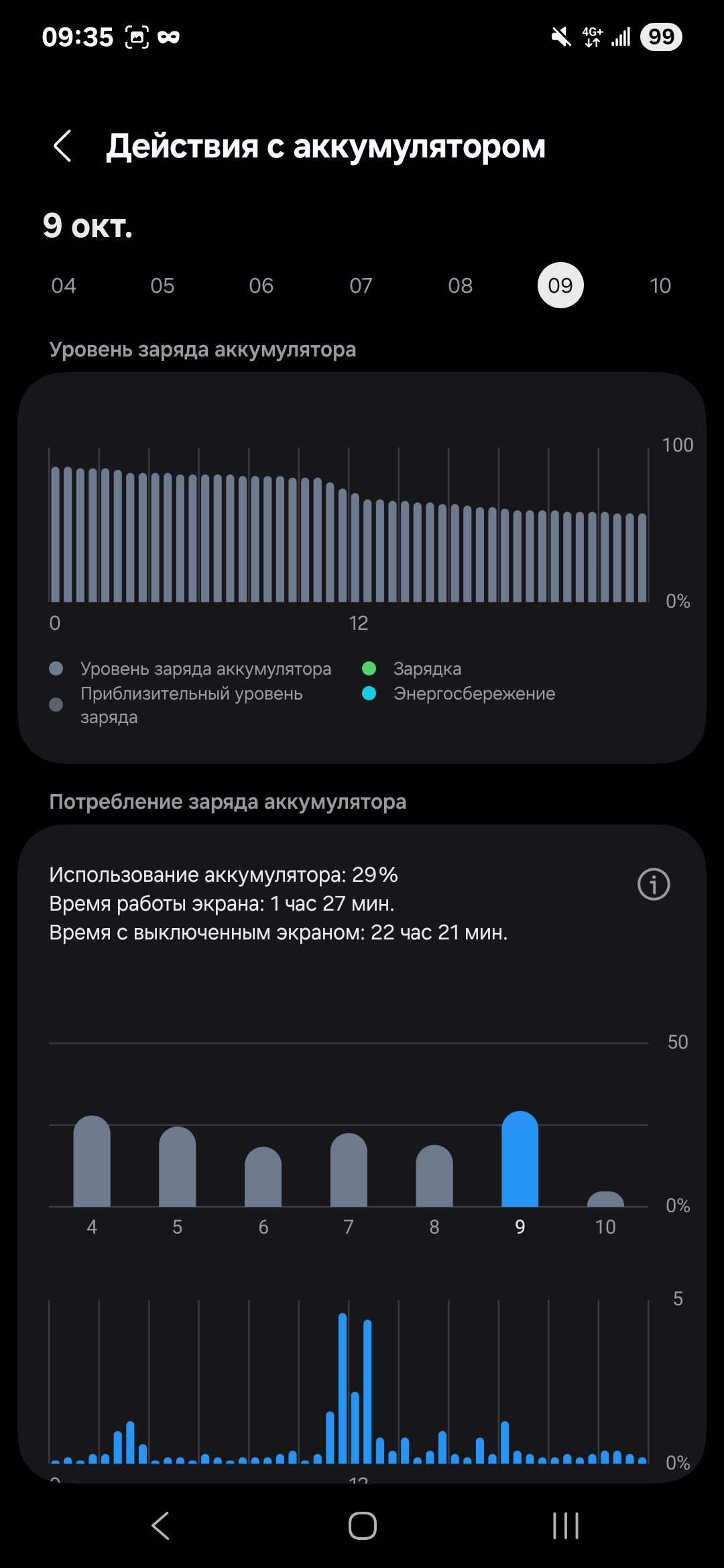Go to the home screen
724x1568 pixels.
pos(363,1526)
